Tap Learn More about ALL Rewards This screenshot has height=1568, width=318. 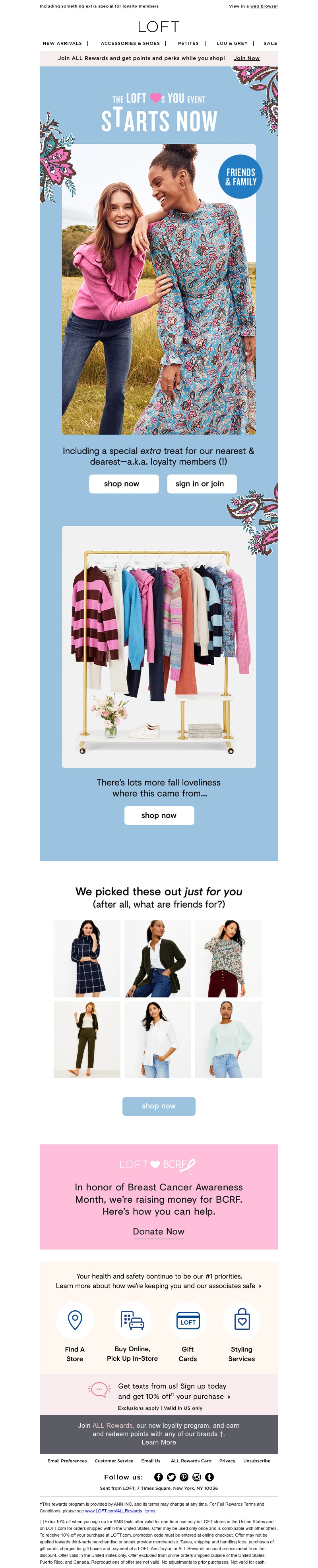point(159,1442)
